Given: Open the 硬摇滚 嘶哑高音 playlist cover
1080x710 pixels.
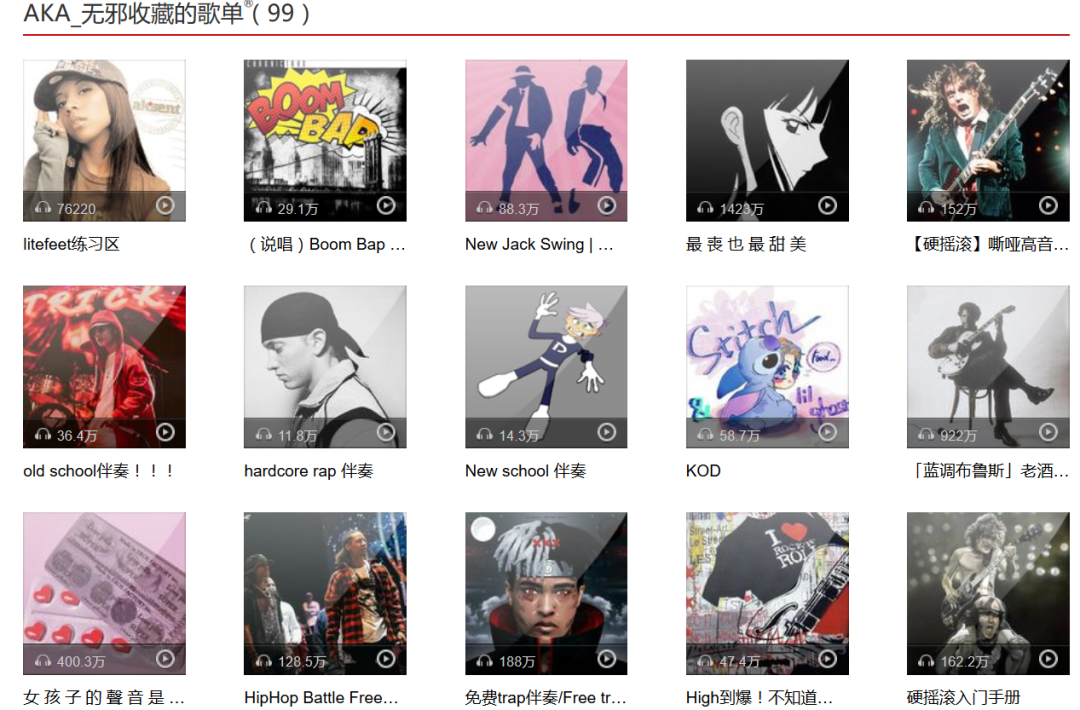Looking at the screenshot, I should [x=988, y=130].
